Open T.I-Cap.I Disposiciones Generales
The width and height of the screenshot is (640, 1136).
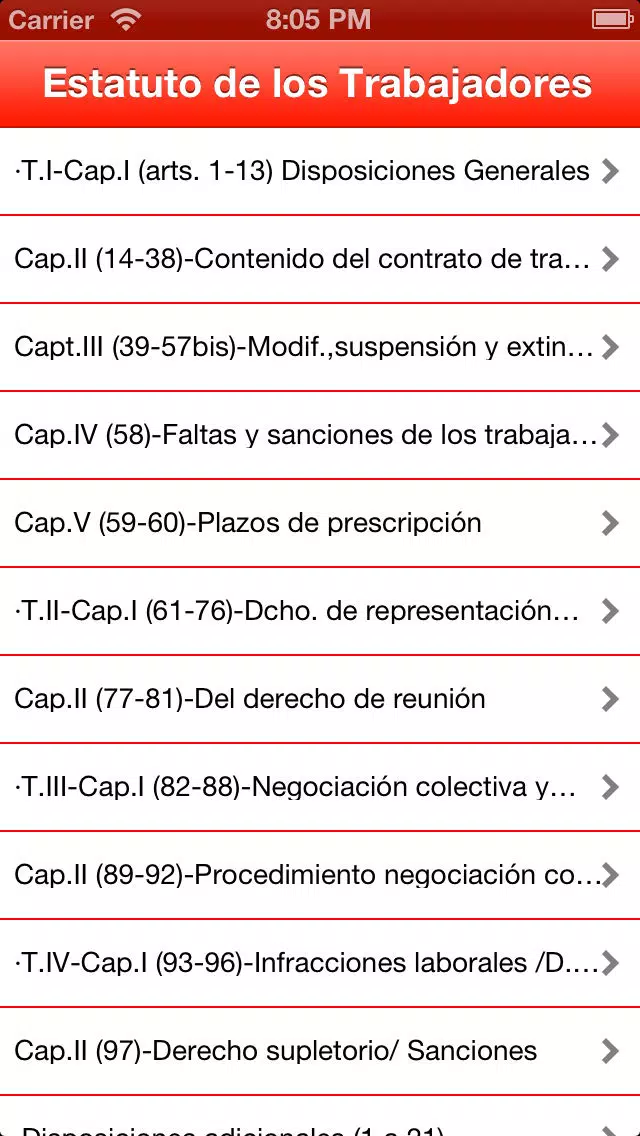(x=320, y=171)
